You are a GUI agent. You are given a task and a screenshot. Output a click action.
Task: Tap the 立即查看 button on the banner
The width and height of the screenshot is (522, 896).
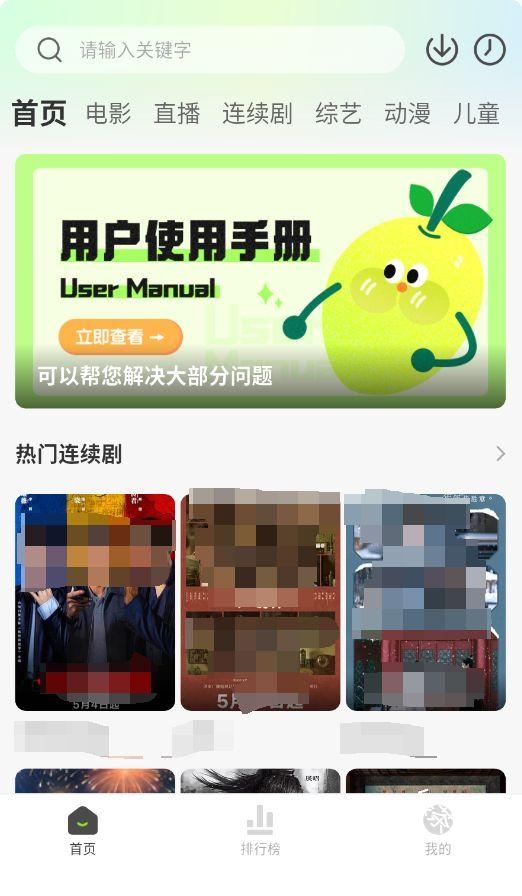coord(121,337)
